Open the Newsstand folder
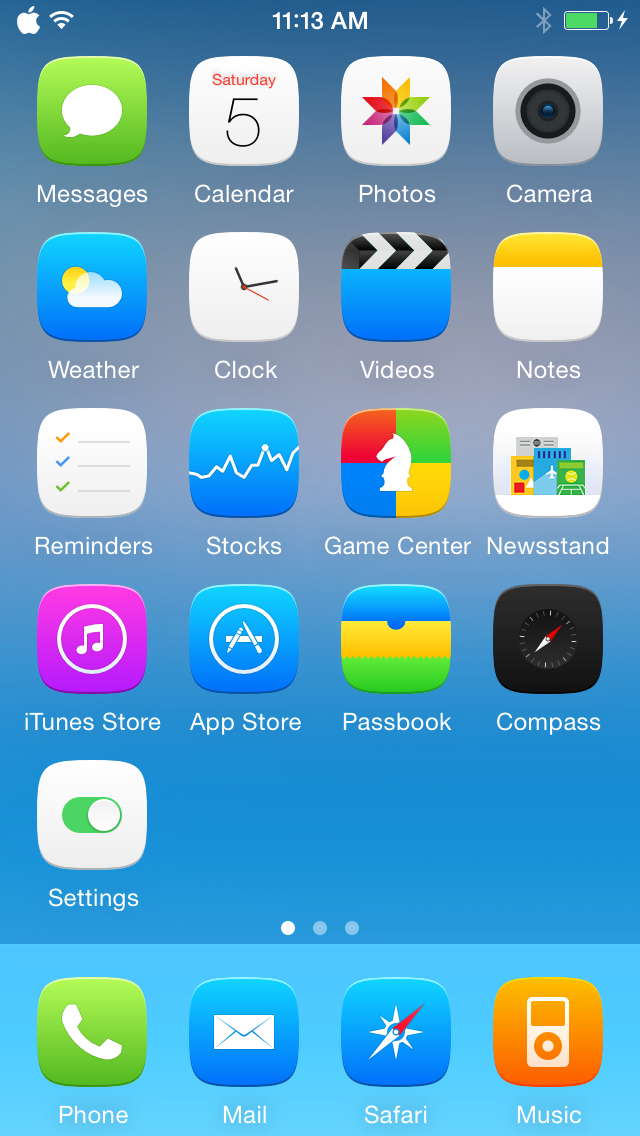The image size is (640, 1136). point(548,463)
